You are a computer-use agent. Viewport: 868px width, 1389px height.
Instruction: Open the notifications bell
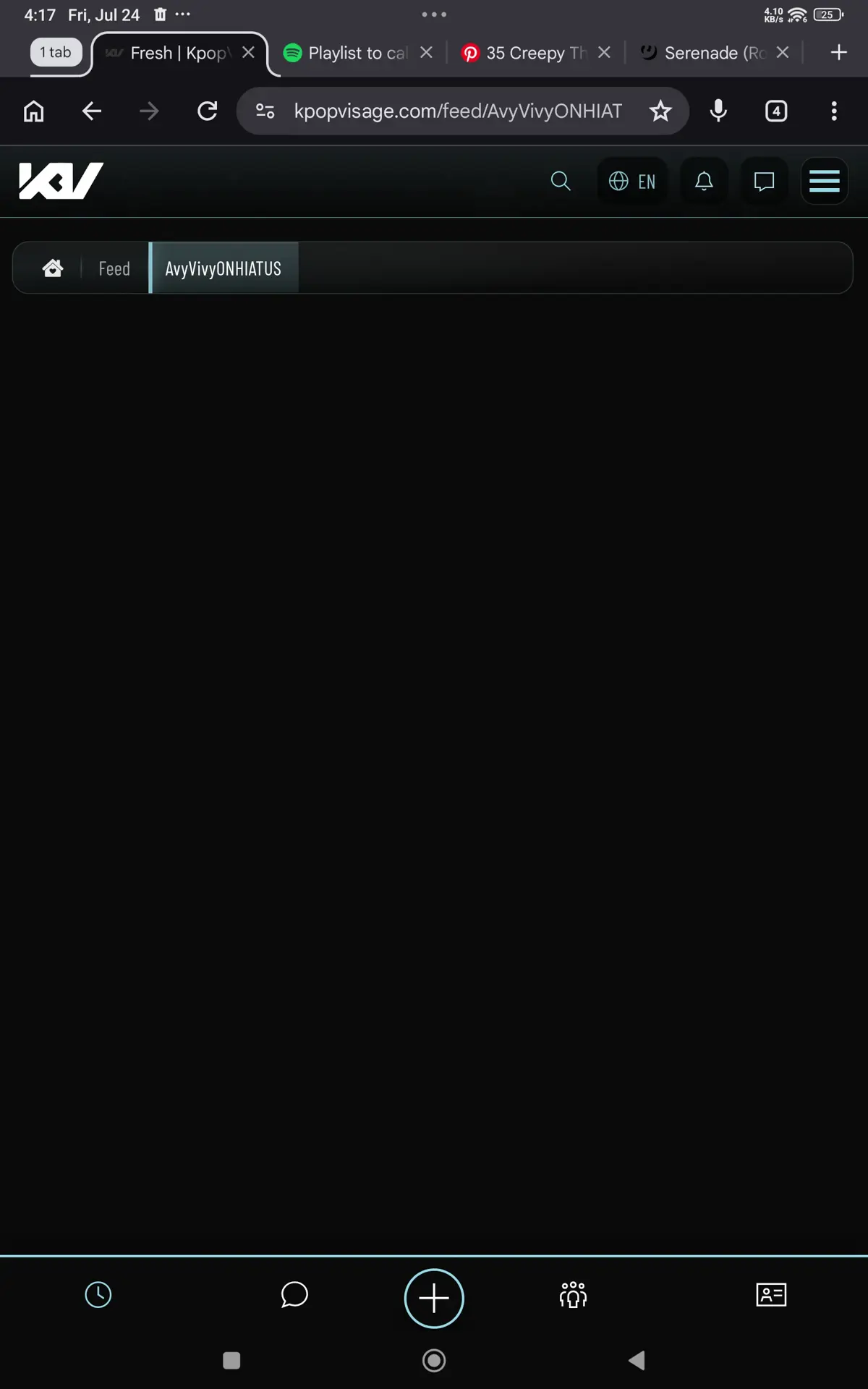(704, 181)
